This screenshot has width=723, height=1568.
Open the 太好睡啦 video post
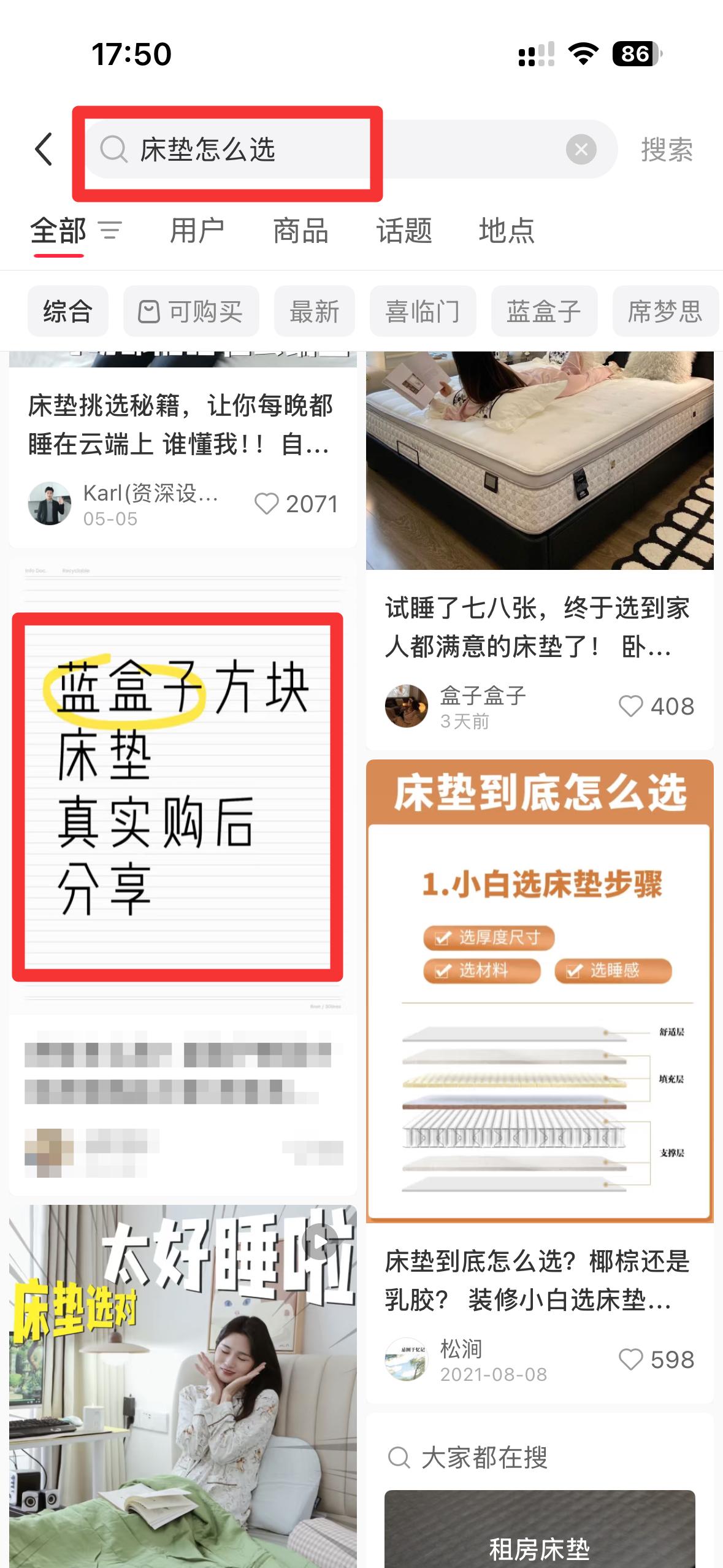click(x=183, y=1386)
